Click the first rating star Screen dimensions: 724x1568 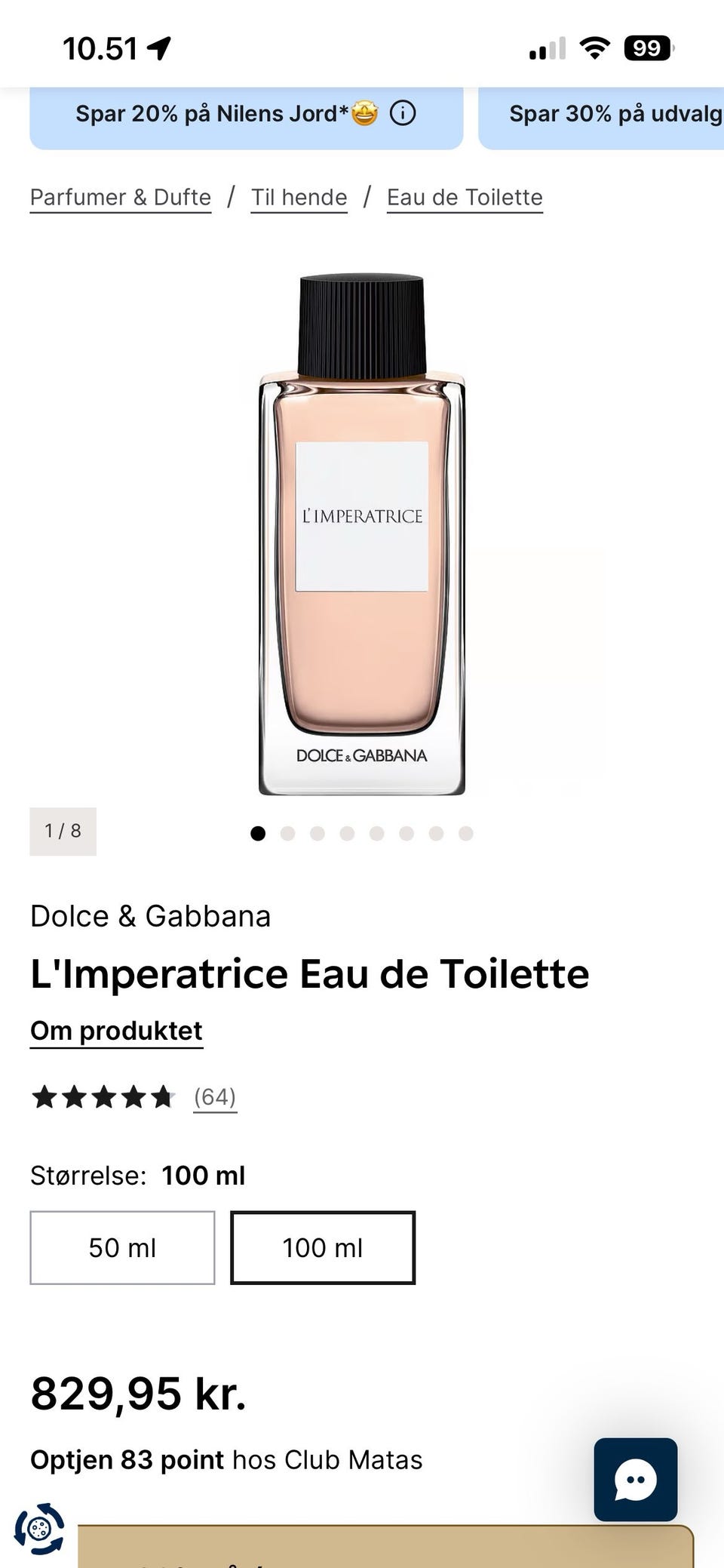point(44,1097)
